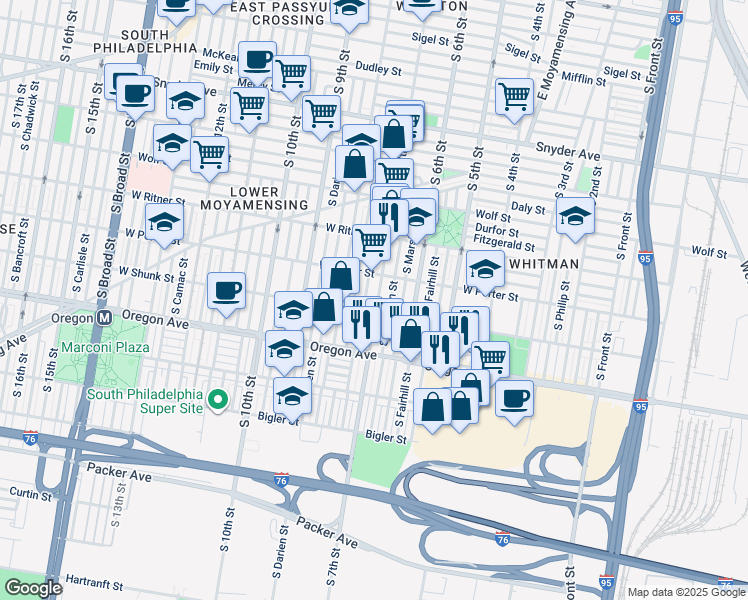Select the coffee cup marker right of the Bigler St shopping bags
Viewport: 748px width, 600px height.
pyautogui.click(x=514, y=400)
